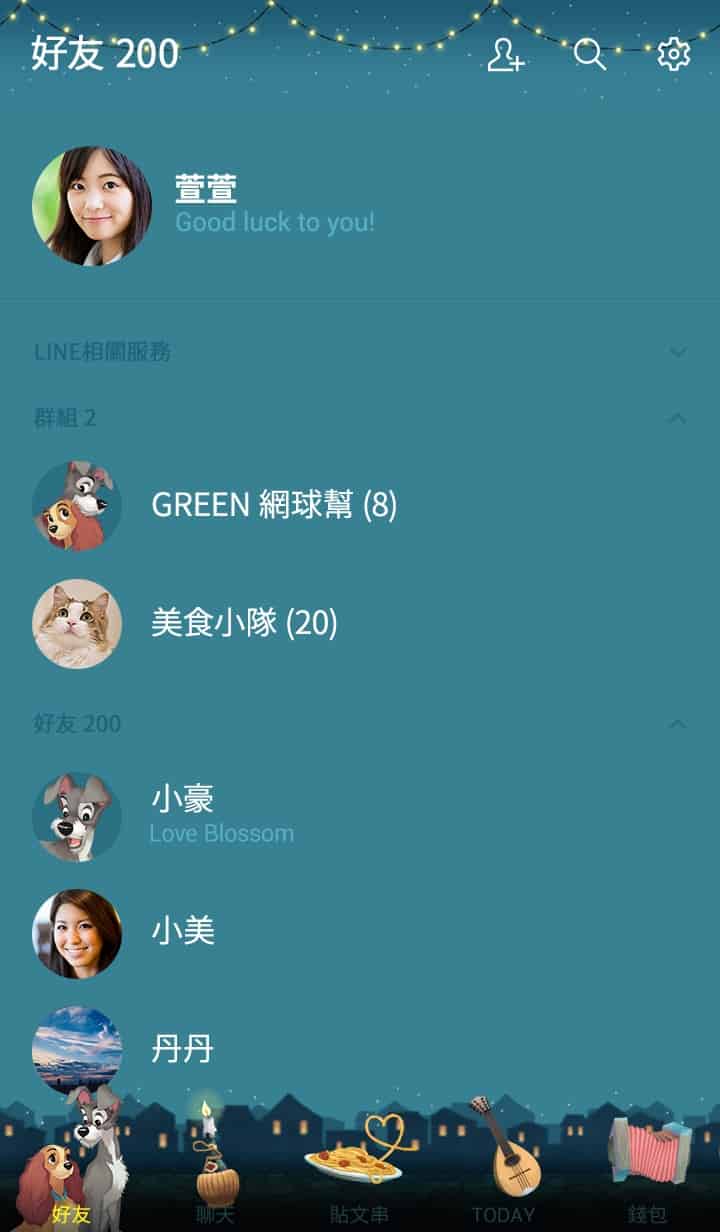Open 小豪's profile
The width and height of the screenshot is (720, 1232).
point(182,815)
